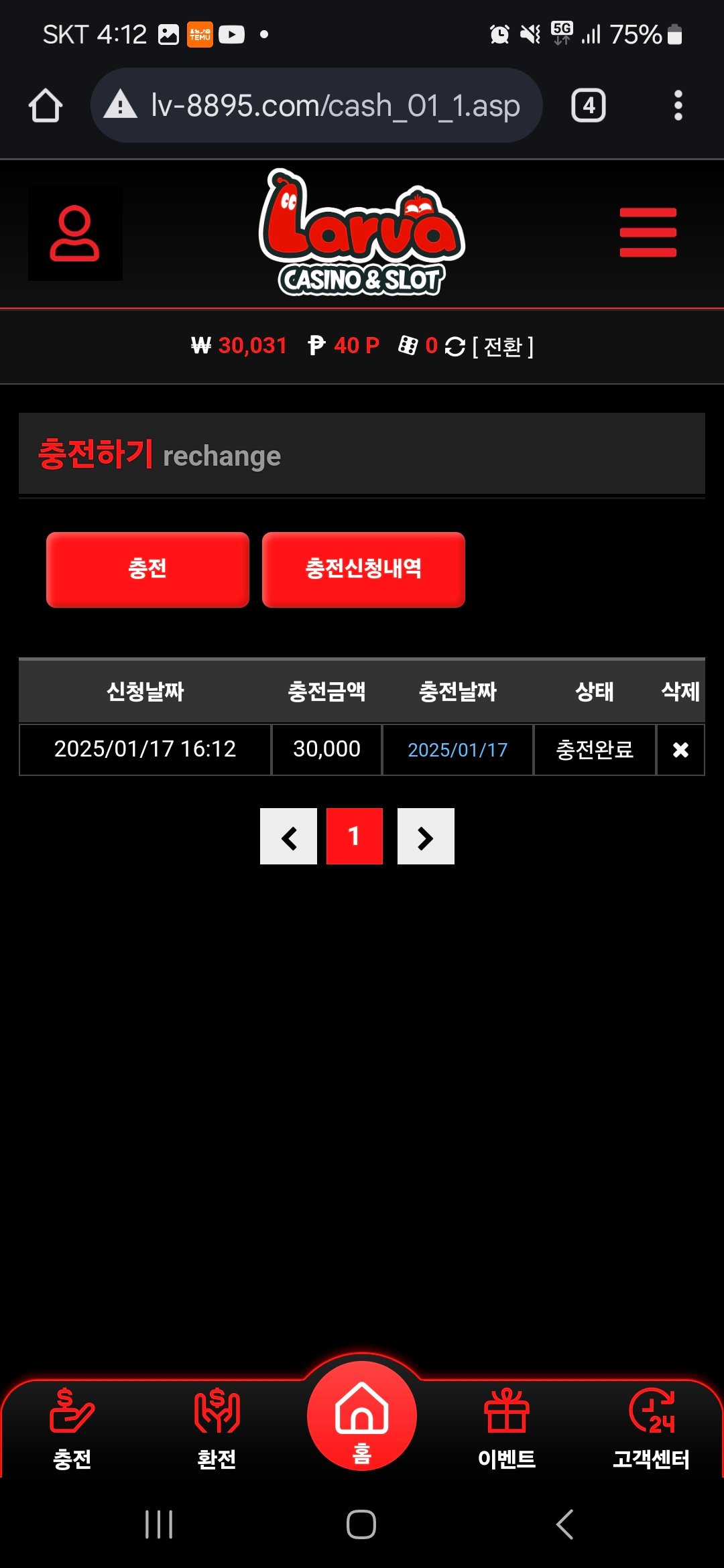Open the browser tab switcher showing 4
Viewport: 724px width, 1568px height.
(x=588, y=106)
